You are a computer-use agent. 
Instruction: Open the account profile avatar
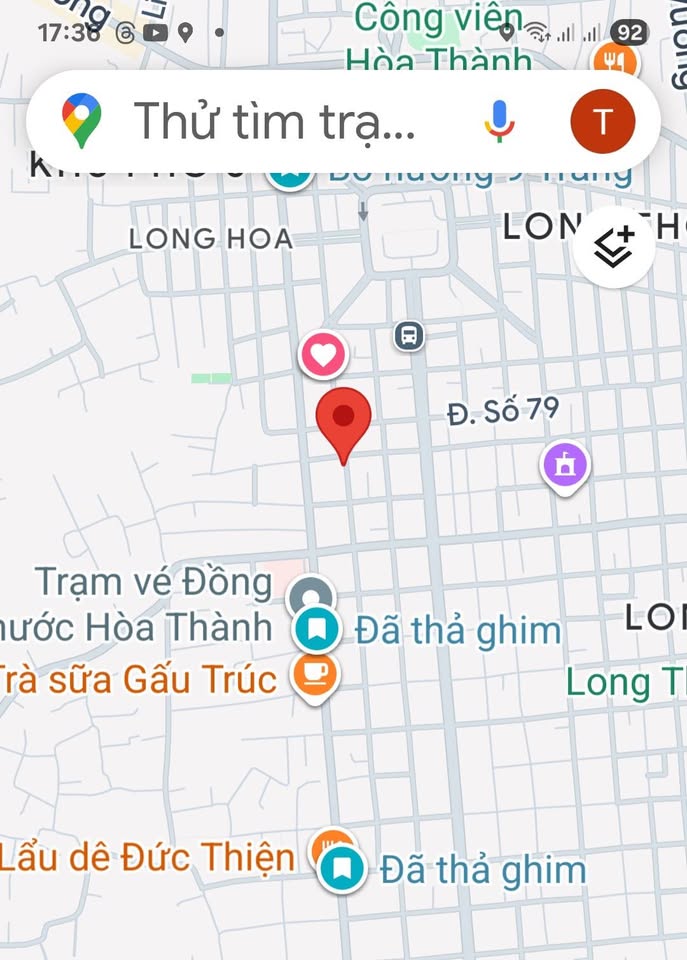(602, 121)
